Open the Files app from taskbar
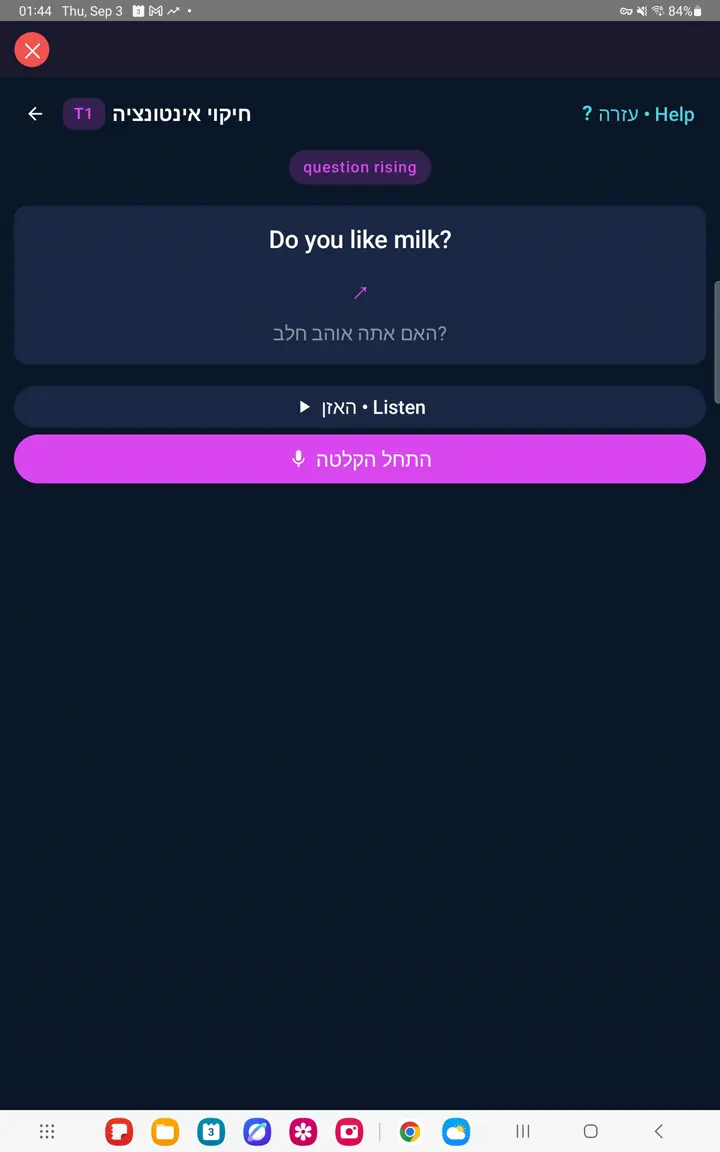 click(165, 1131)
